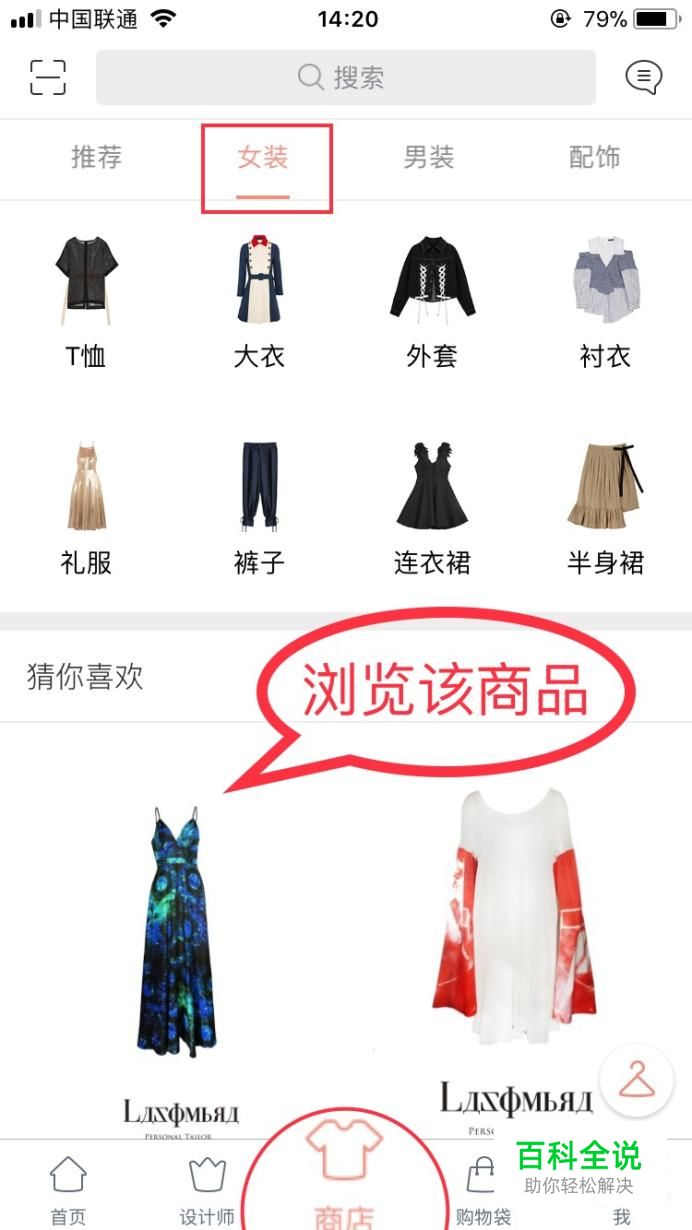Select the 女装 tab
Screen dimensions: 692x1230
263,157
